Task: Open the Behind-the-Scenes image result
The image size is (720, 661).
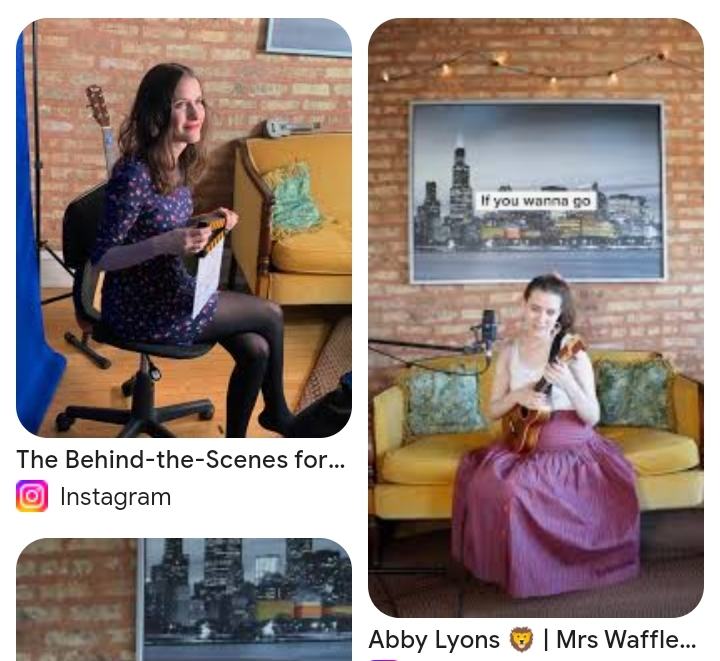Action: pos(183,228)
